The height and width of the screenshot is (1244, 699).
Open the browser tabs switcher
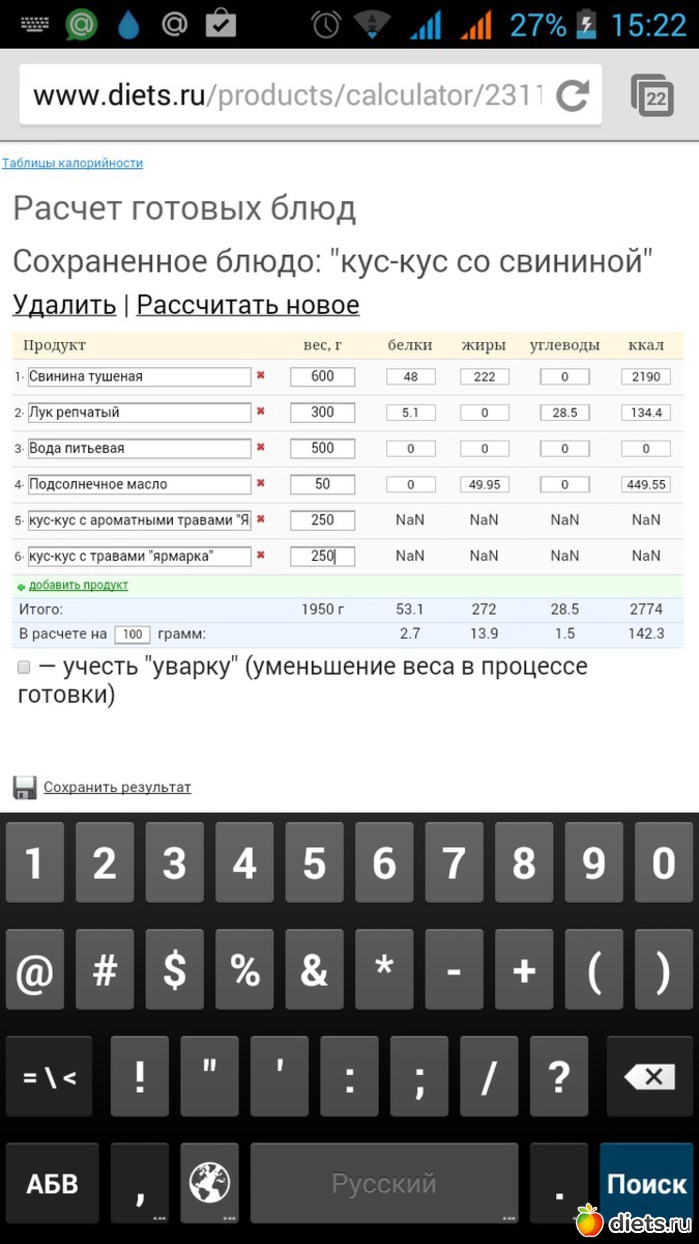coord(653,96)
